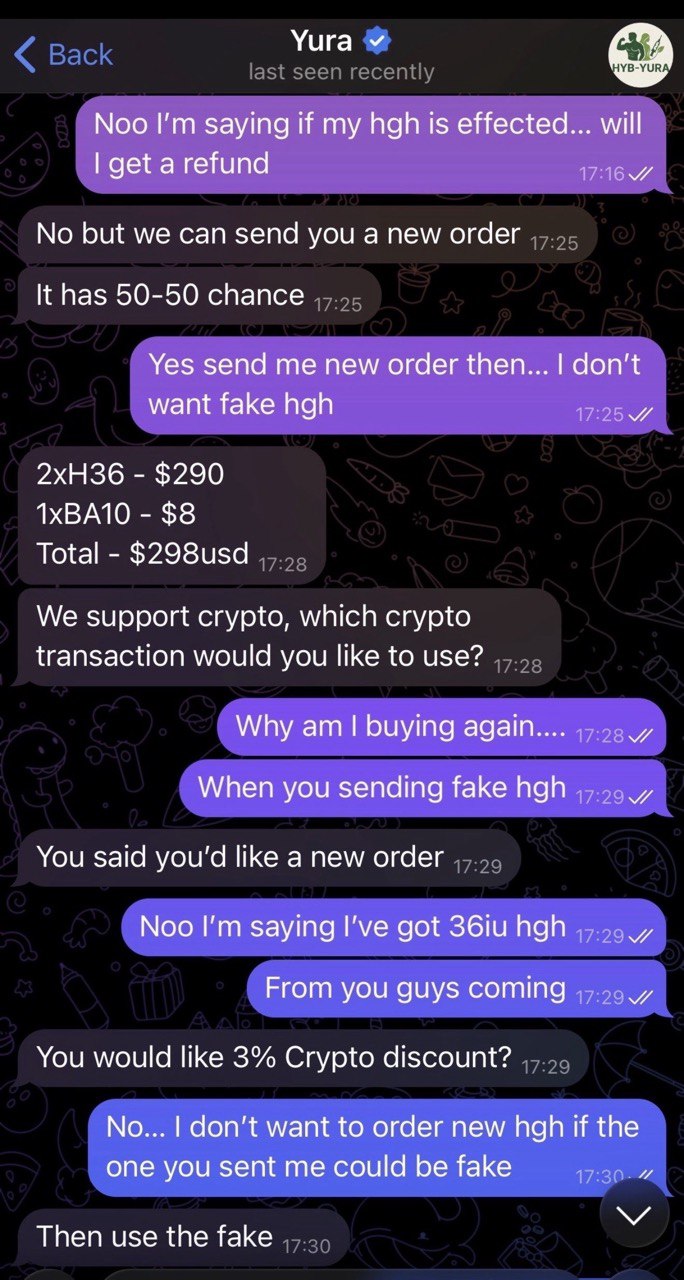Jump to the latest message with the down arrow

pyautogui.click(x=634, y=1214)
